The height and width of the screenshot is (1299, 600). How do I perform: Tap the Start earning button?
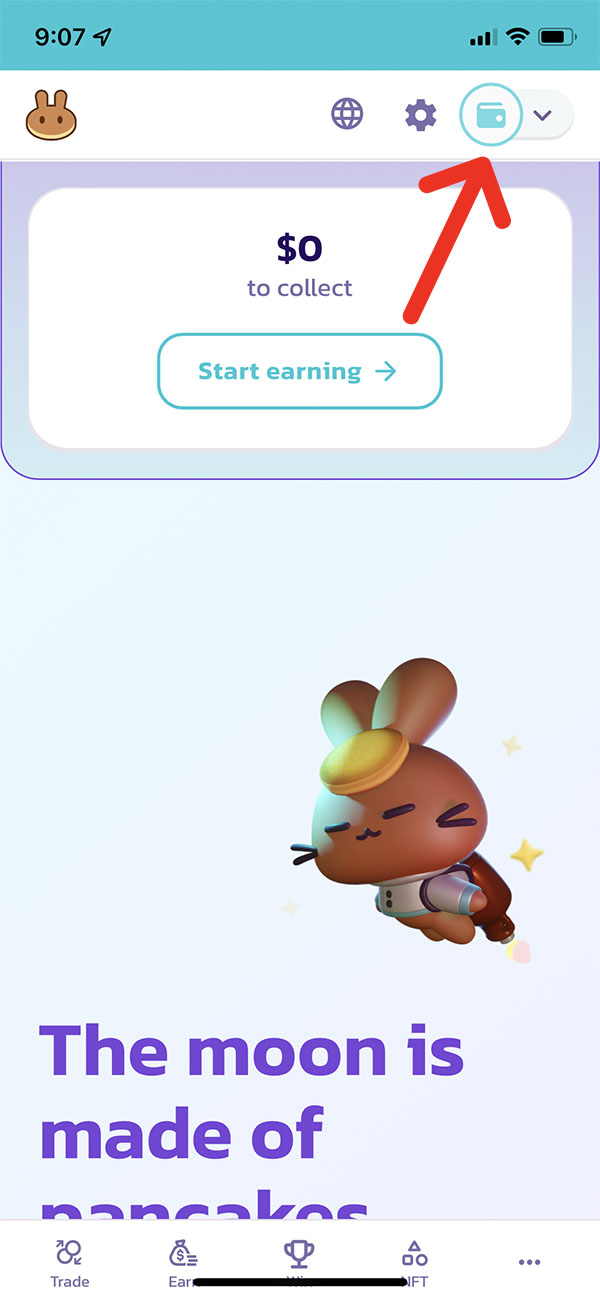300,371
